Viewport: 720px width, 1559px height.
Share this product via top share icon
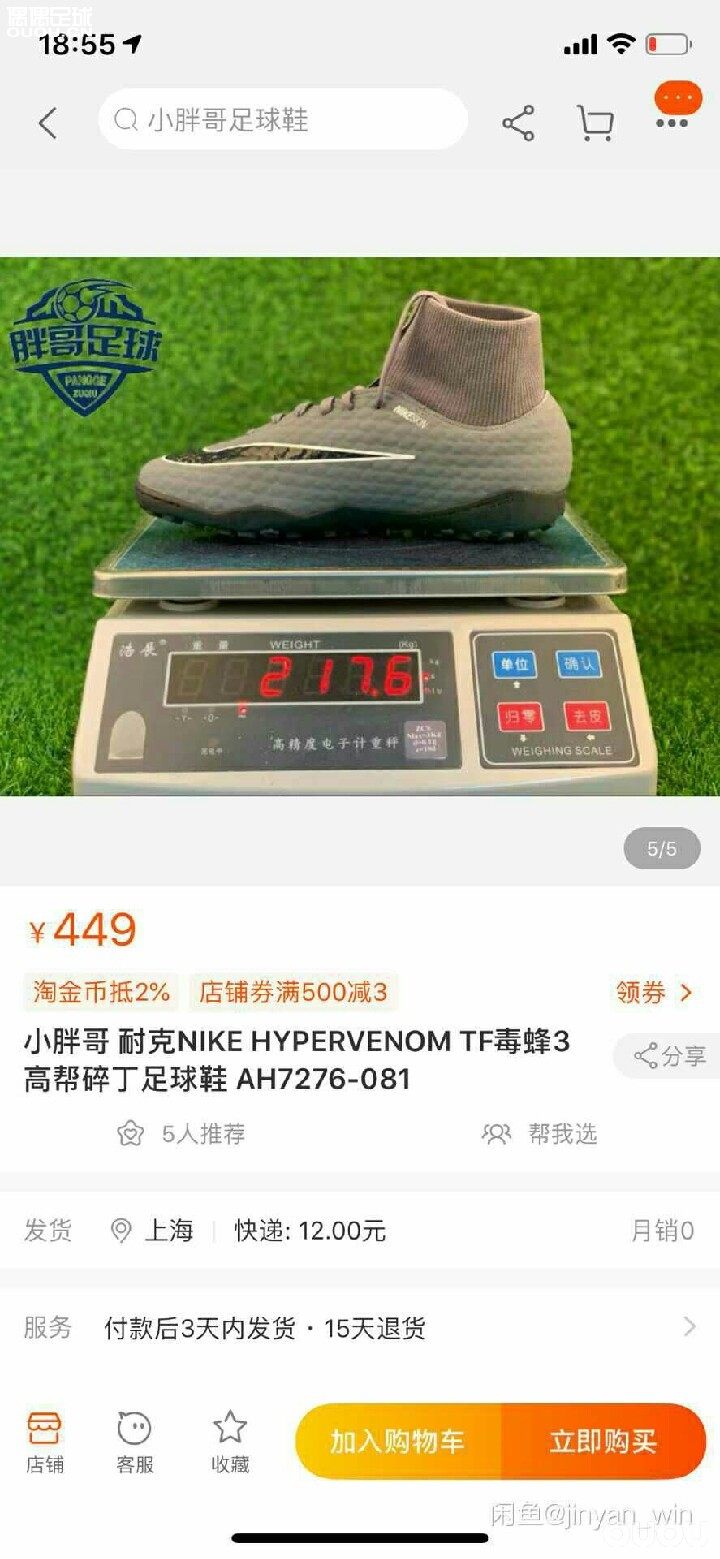[517, 123]
